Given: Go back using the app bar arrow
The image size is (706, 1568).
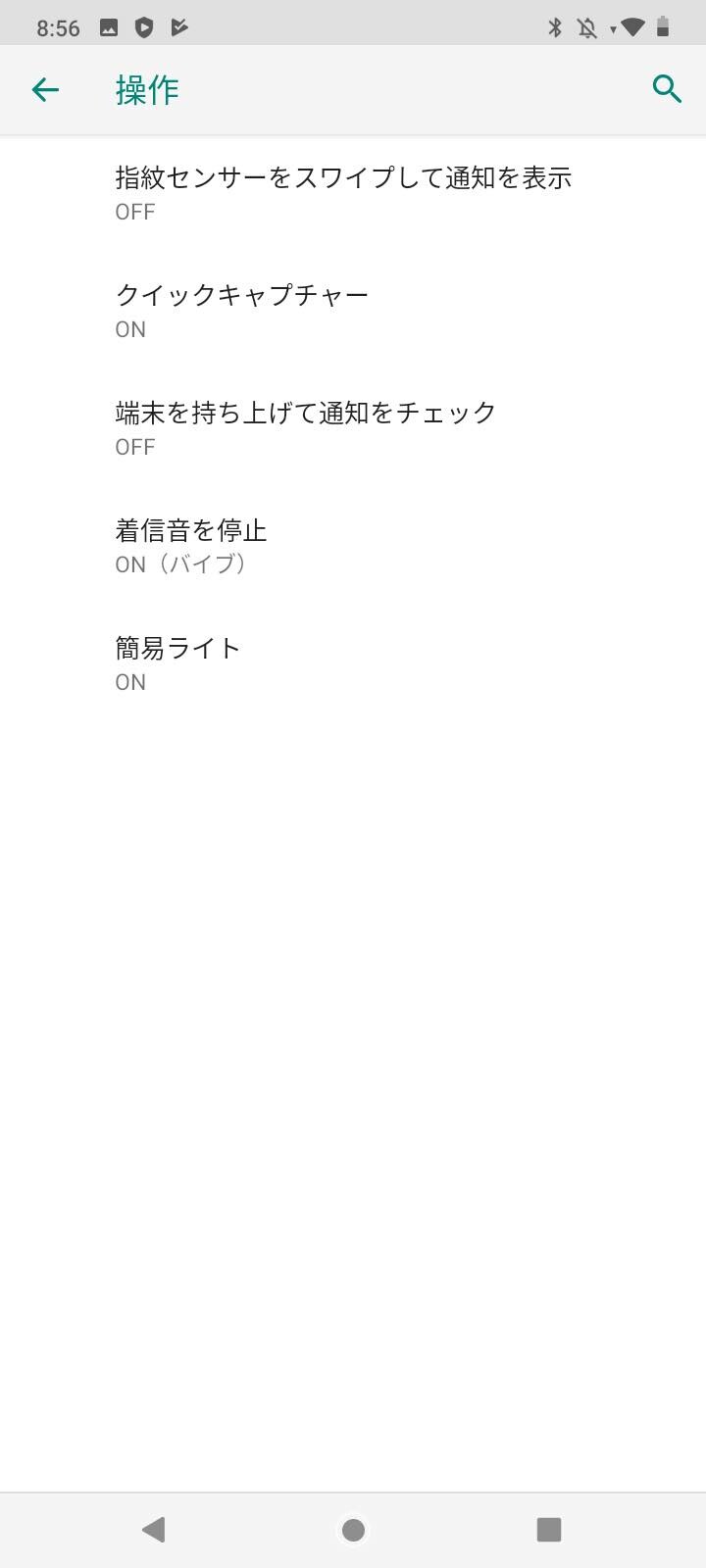Looking at the screenshot, I should (45, 90).
